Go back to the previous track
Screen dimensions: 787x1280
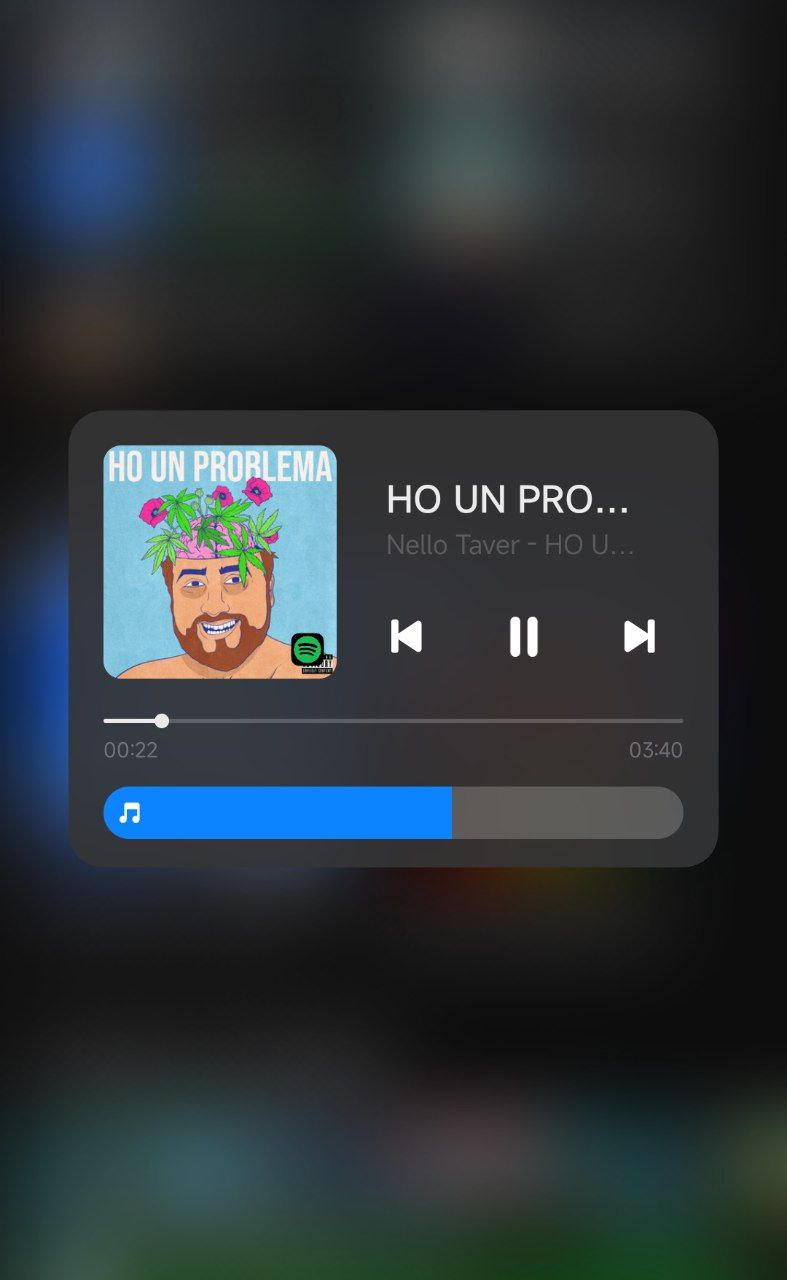tap(406, 636)
